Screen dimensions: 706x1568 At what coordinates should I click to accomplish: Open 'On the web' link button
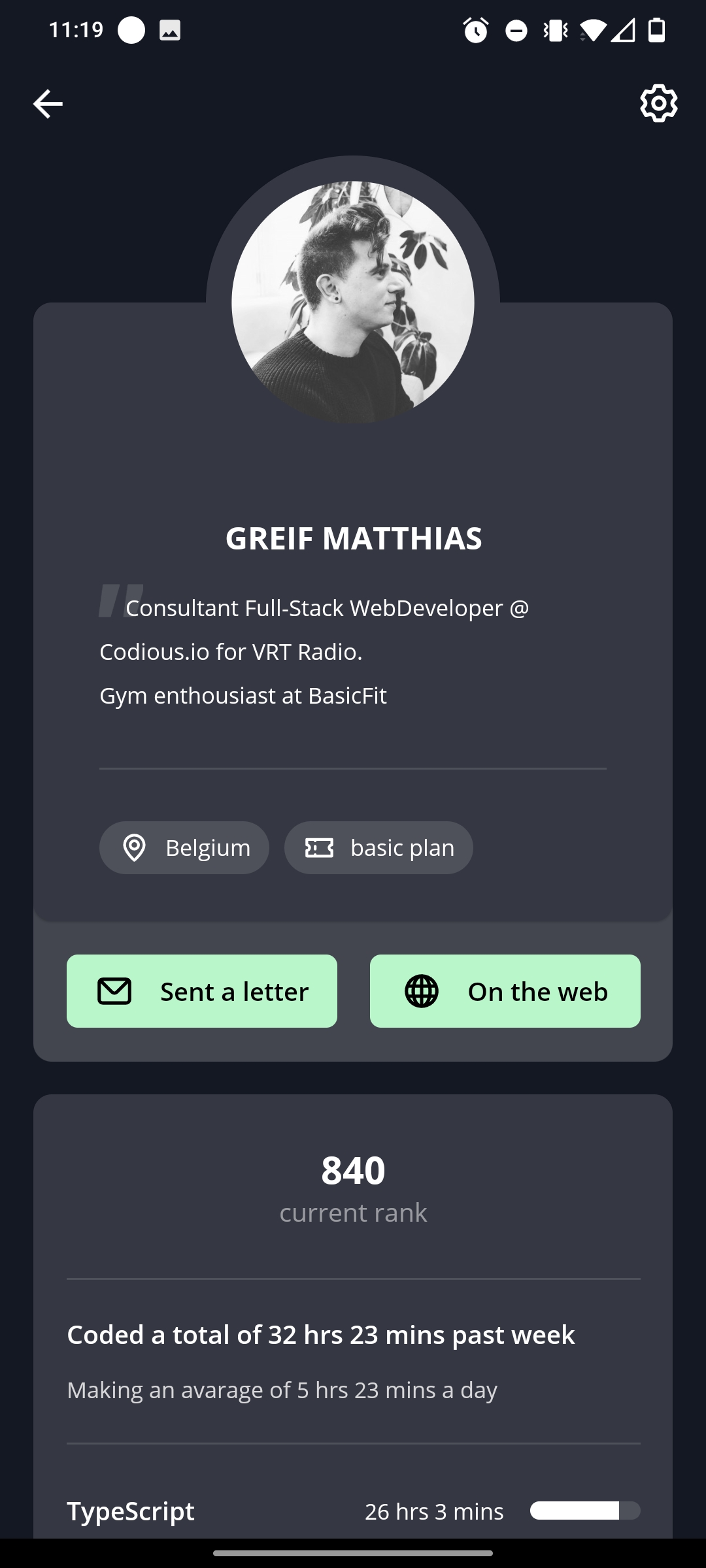[505, 991]
